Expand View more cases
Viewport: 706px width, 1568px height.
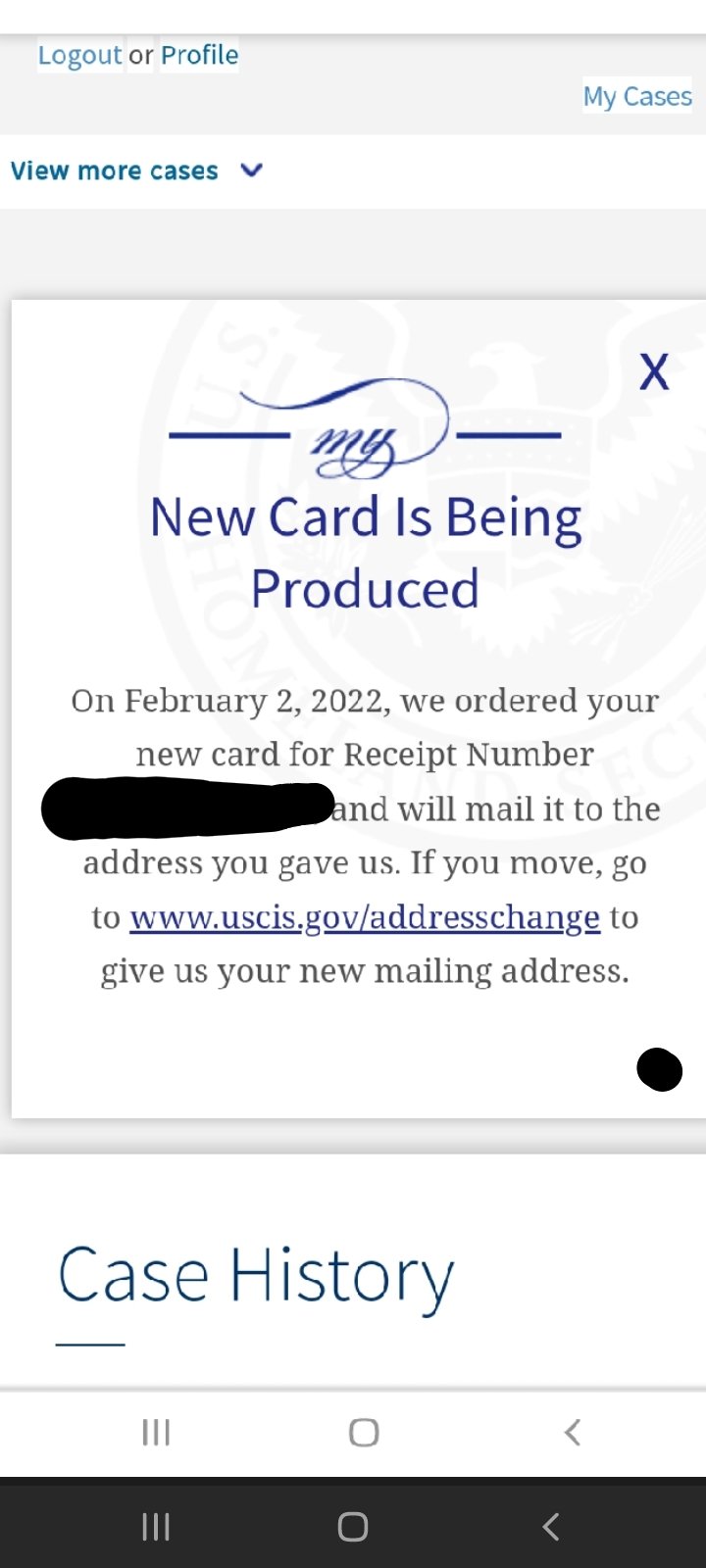[137, 171]
